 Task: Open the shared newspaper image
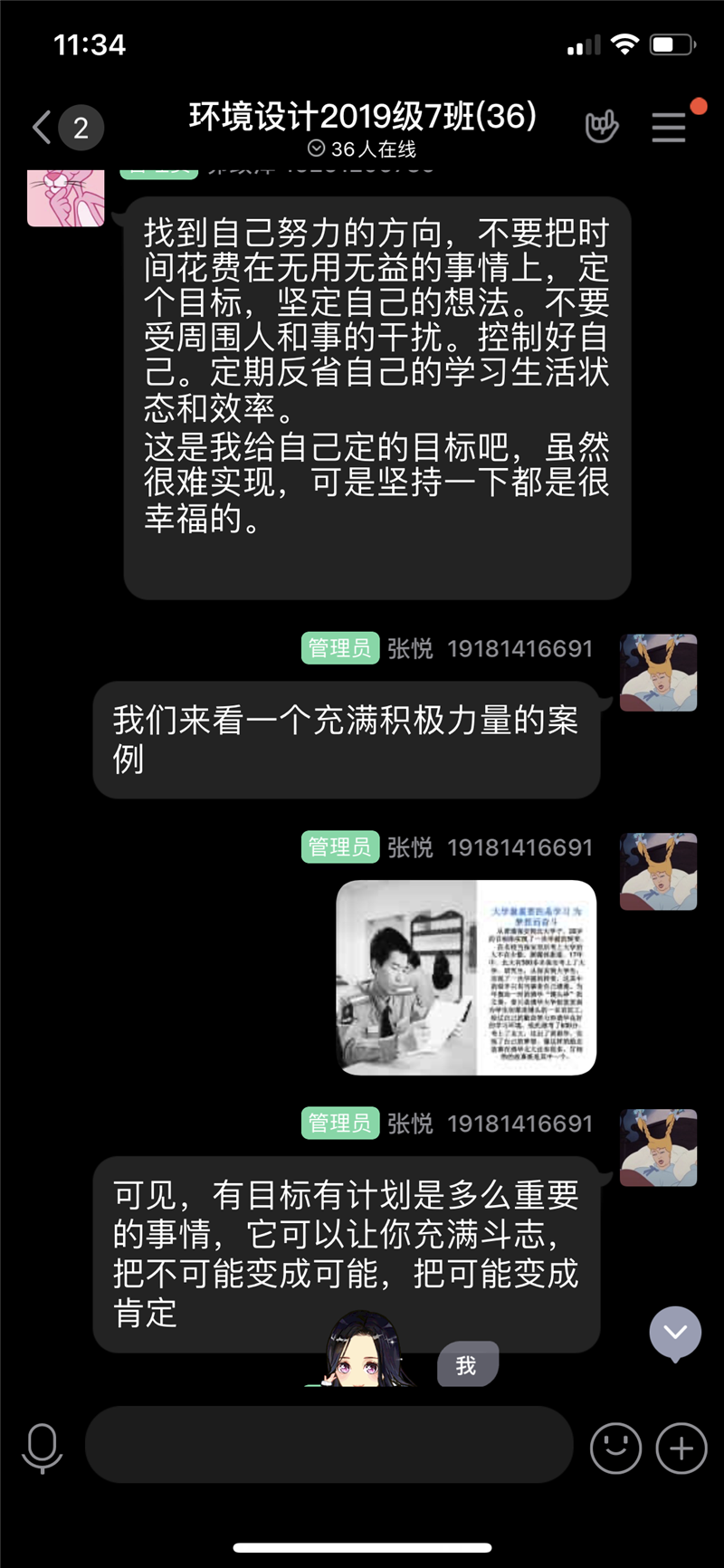click(466, 978)
